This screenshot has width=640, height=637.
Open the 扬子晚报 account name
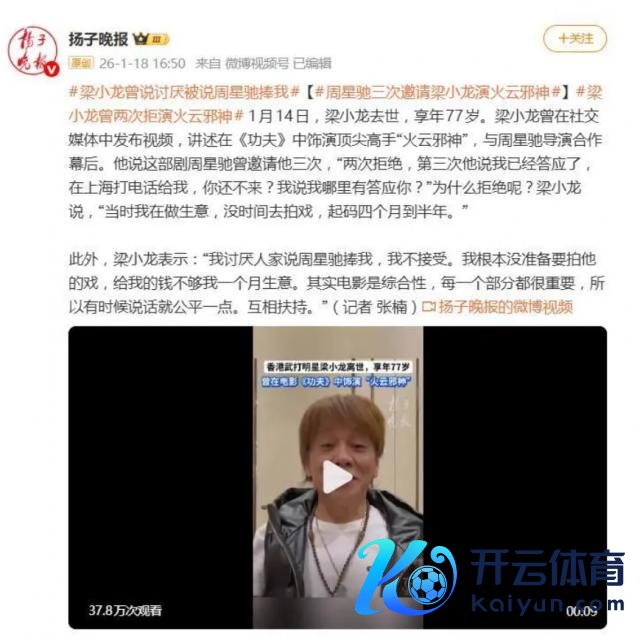(100, 38)
